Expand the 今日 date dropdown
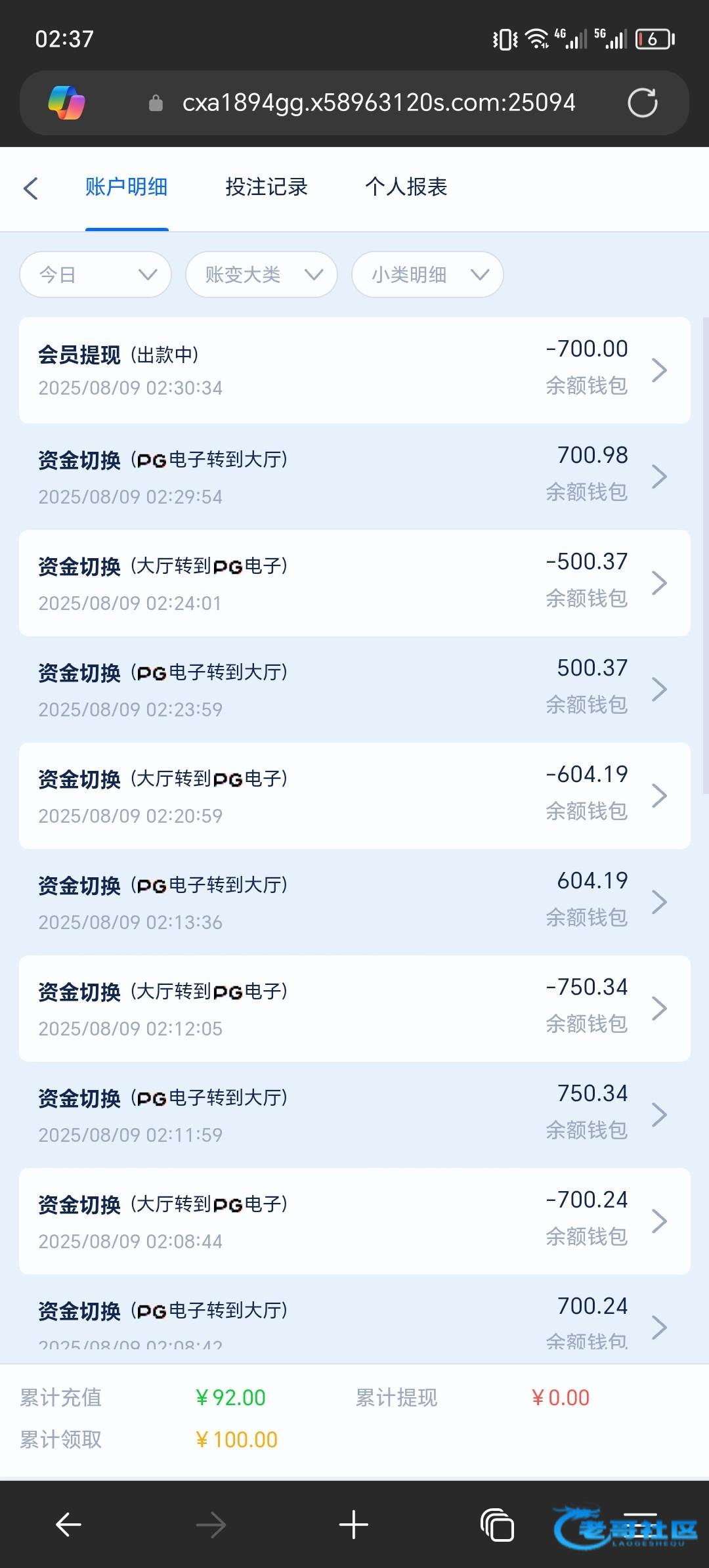This screenshot has width=709, height=1568. [x=96, y=274]
